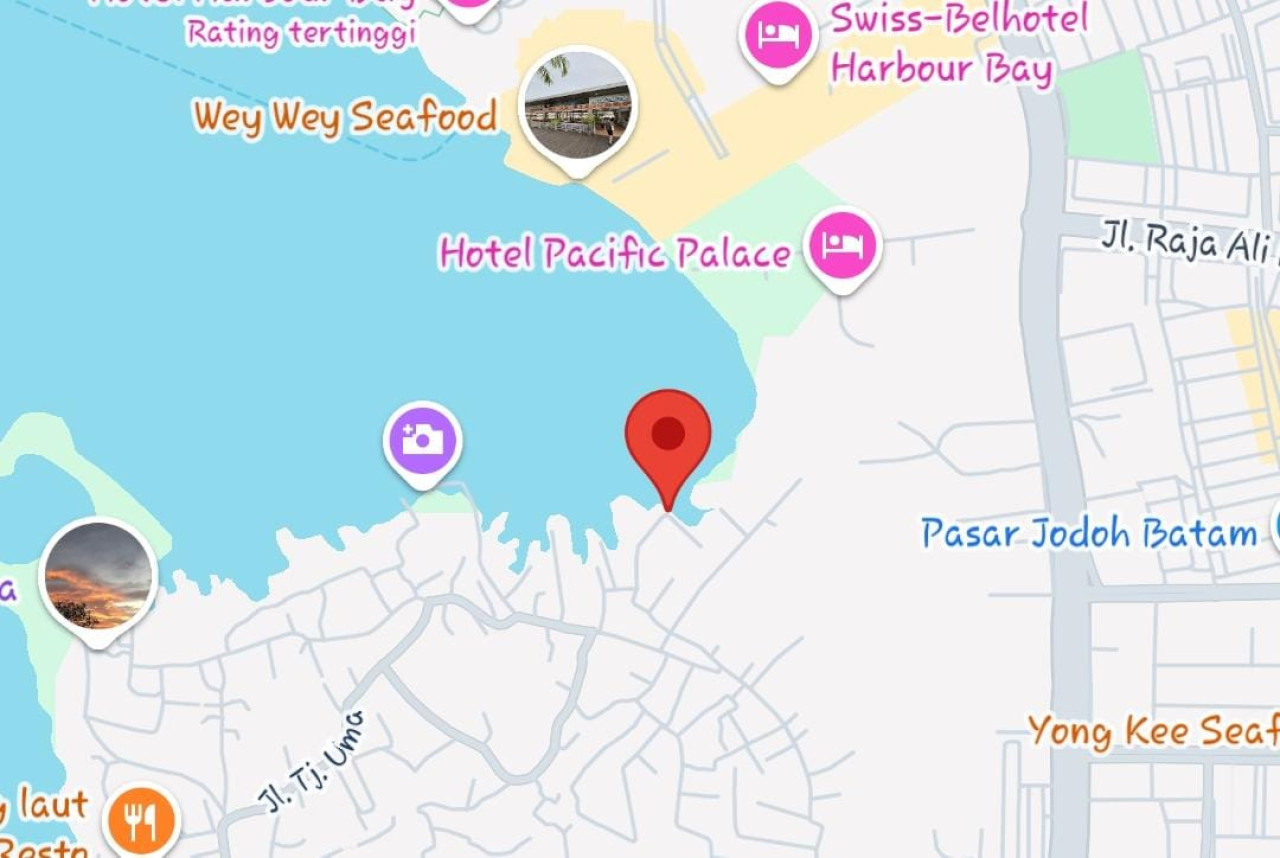Screen dimensions: 1280x858
Task: Open the Pasar Jodoh Batam place label
Action: coord(1088,534)
